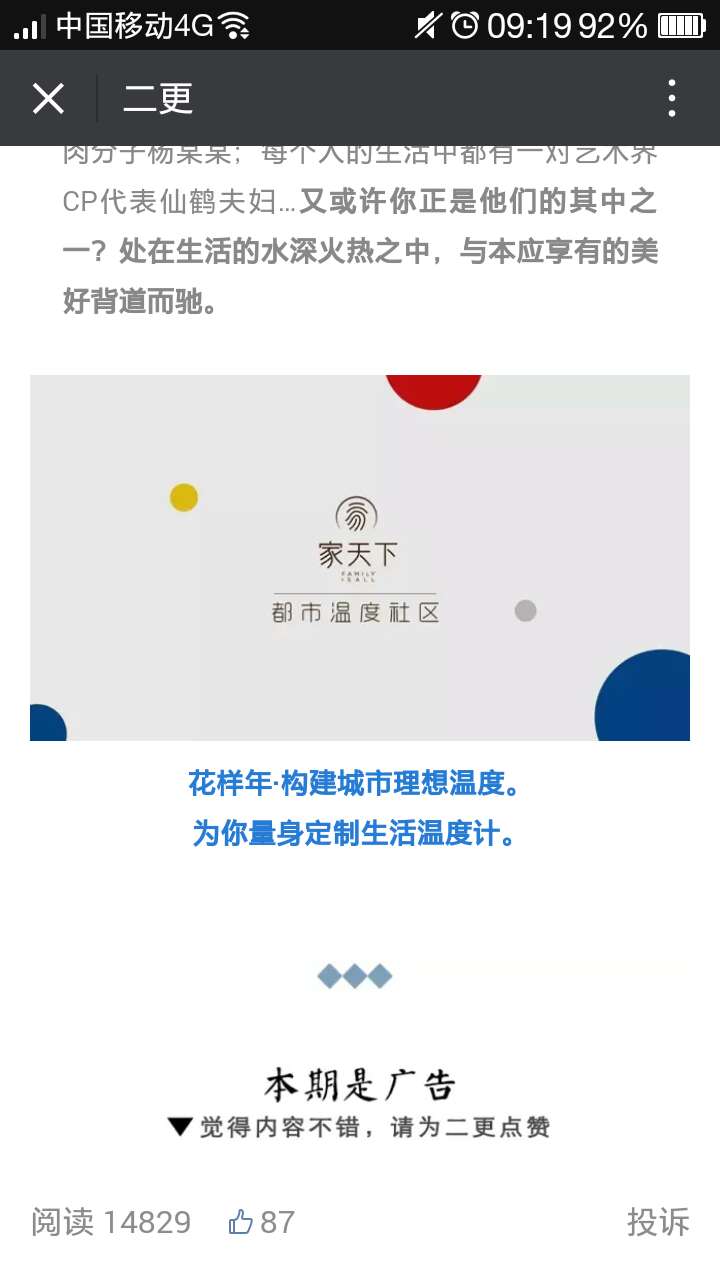Tap 投诉 to report the article
Image resolution: width=720 pixels, height=1280 pixels.
(658, 1222)
